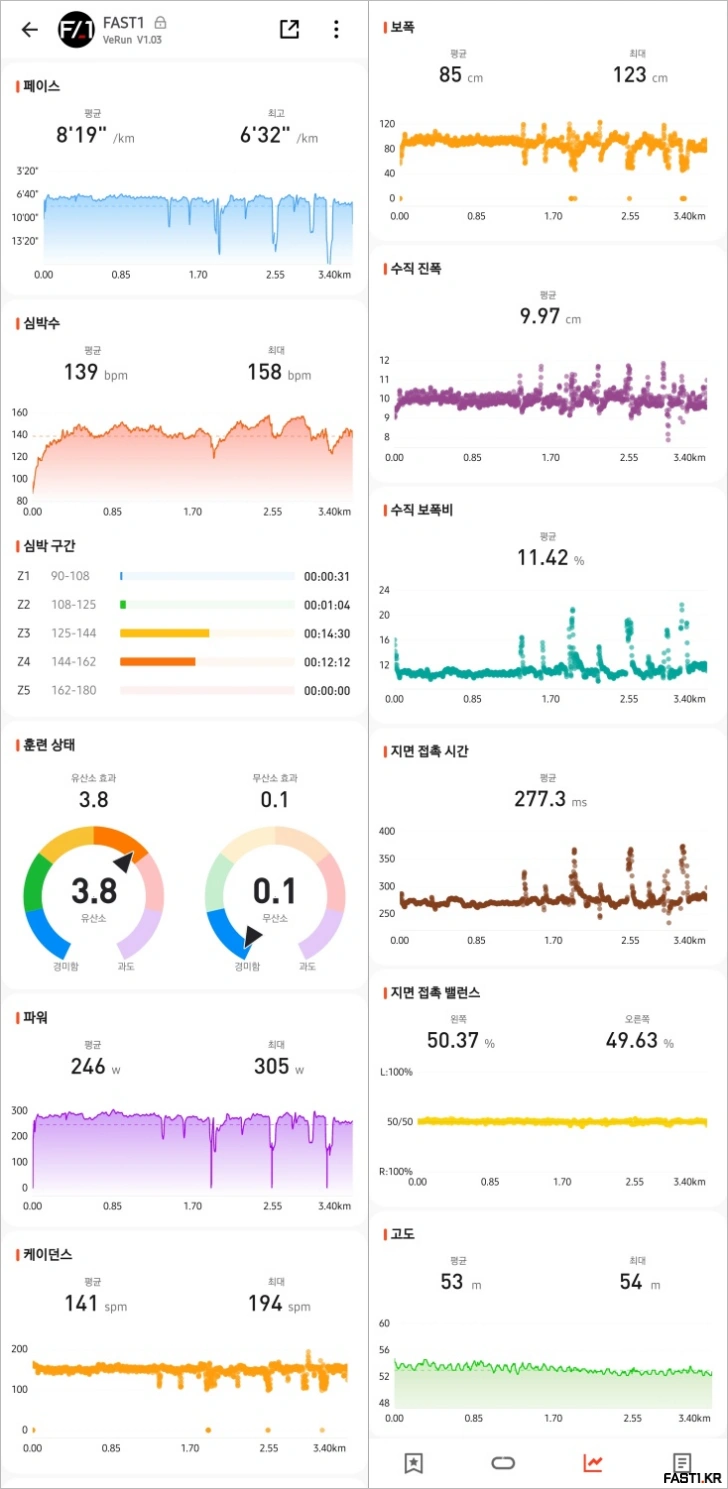Tap the share/export icon at top right
Screen dimensions: 728x1489
tap(288, 29)
